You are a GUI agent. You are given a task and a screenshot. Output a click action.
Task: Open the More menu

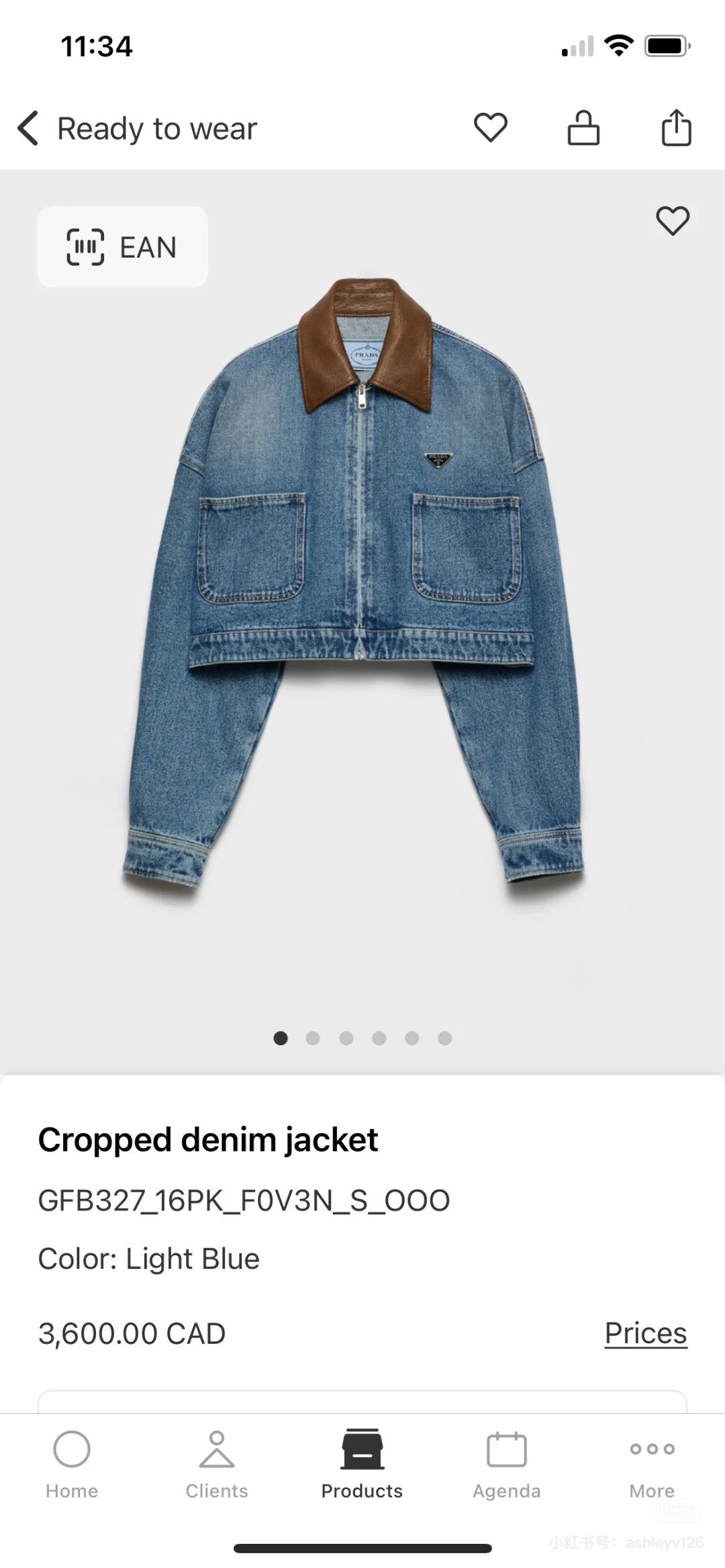point(651,1466)
